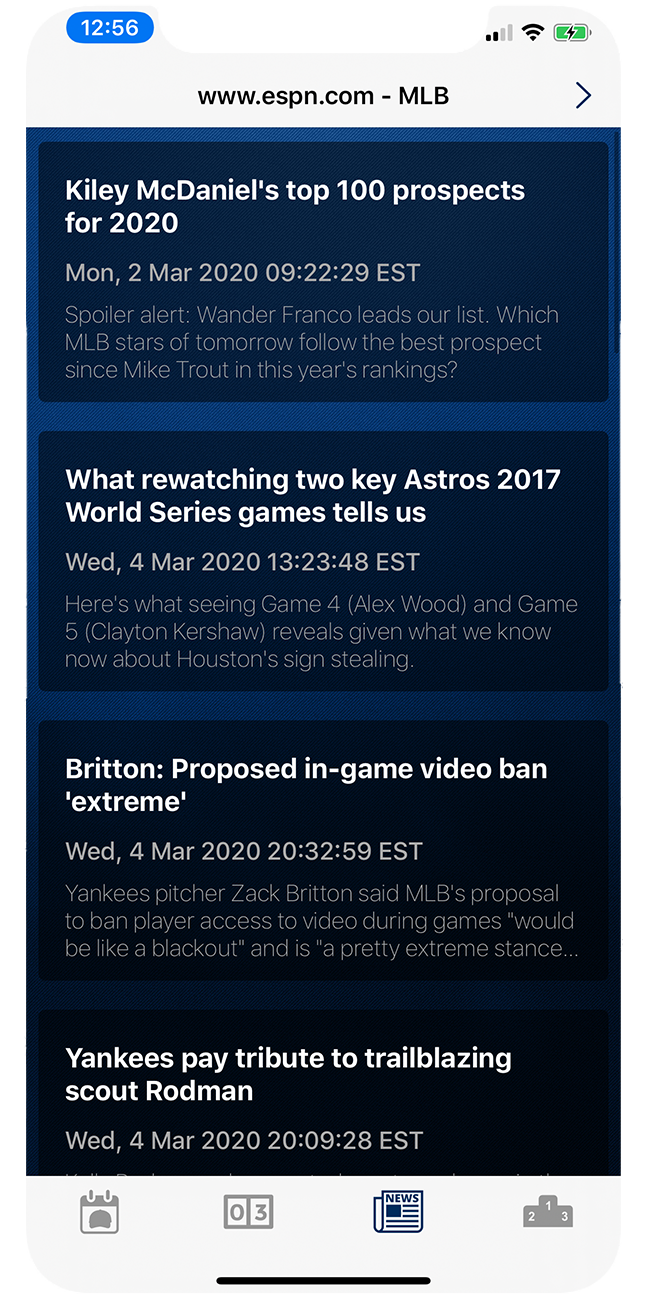Image resolution: width=648 pixels, height=1296 pixels.
Task: Switch to the schedule calendar tab
Action: 100,1213
